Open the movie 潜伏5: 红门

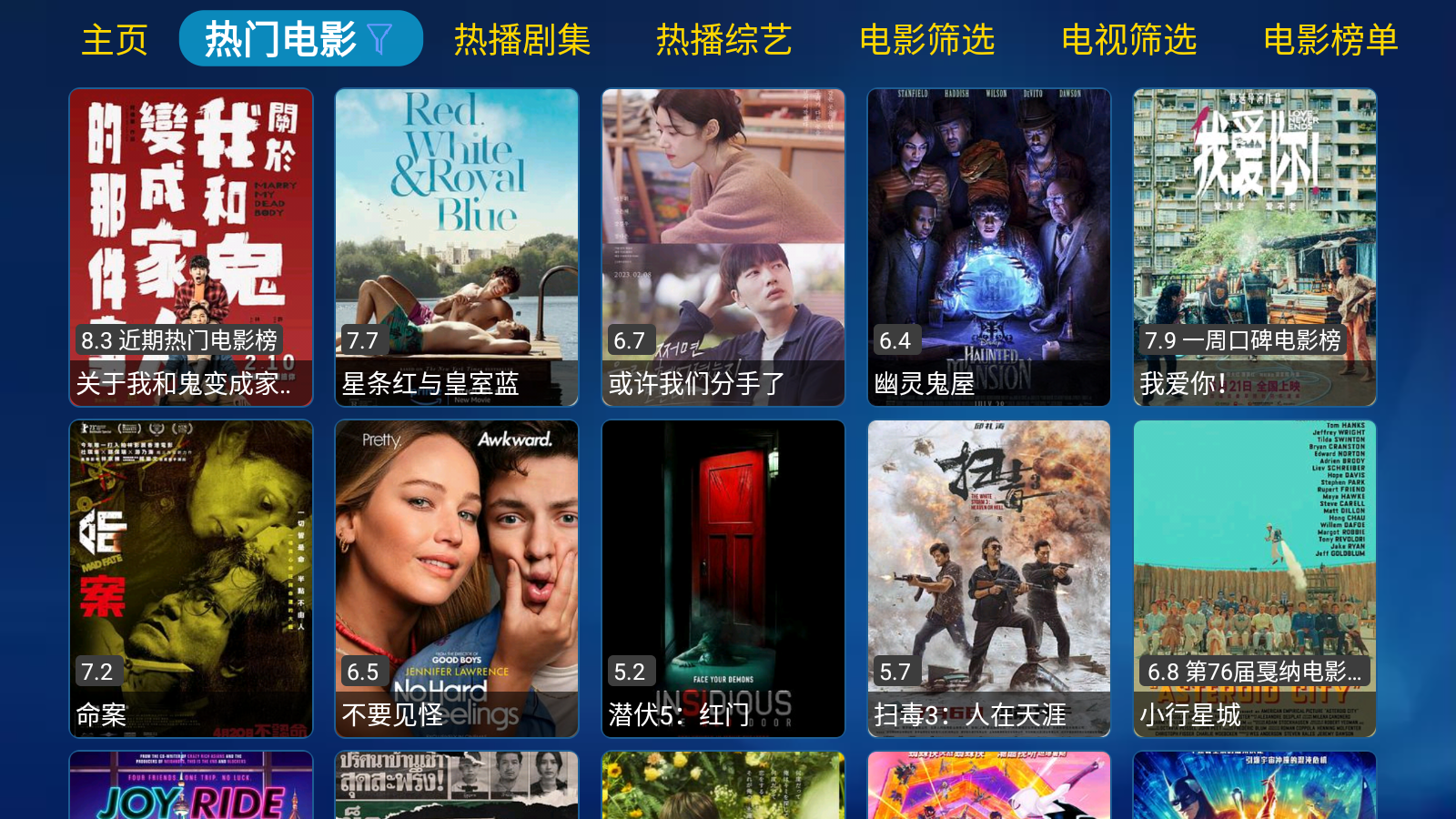[723, 578]
